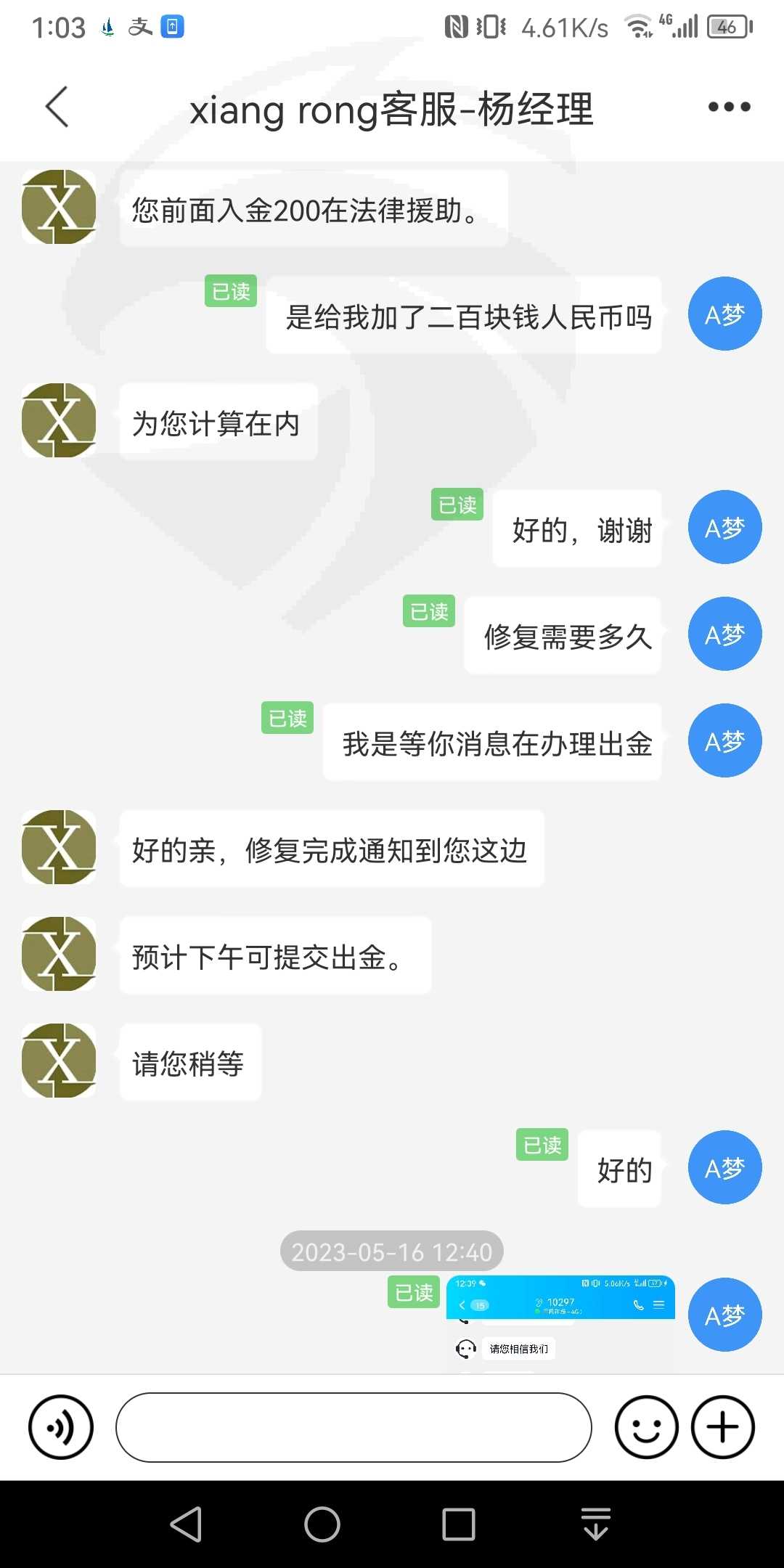The image size is (784, 1568).
Task: Tap the system home button
Action: click(x=322, y=1524)
